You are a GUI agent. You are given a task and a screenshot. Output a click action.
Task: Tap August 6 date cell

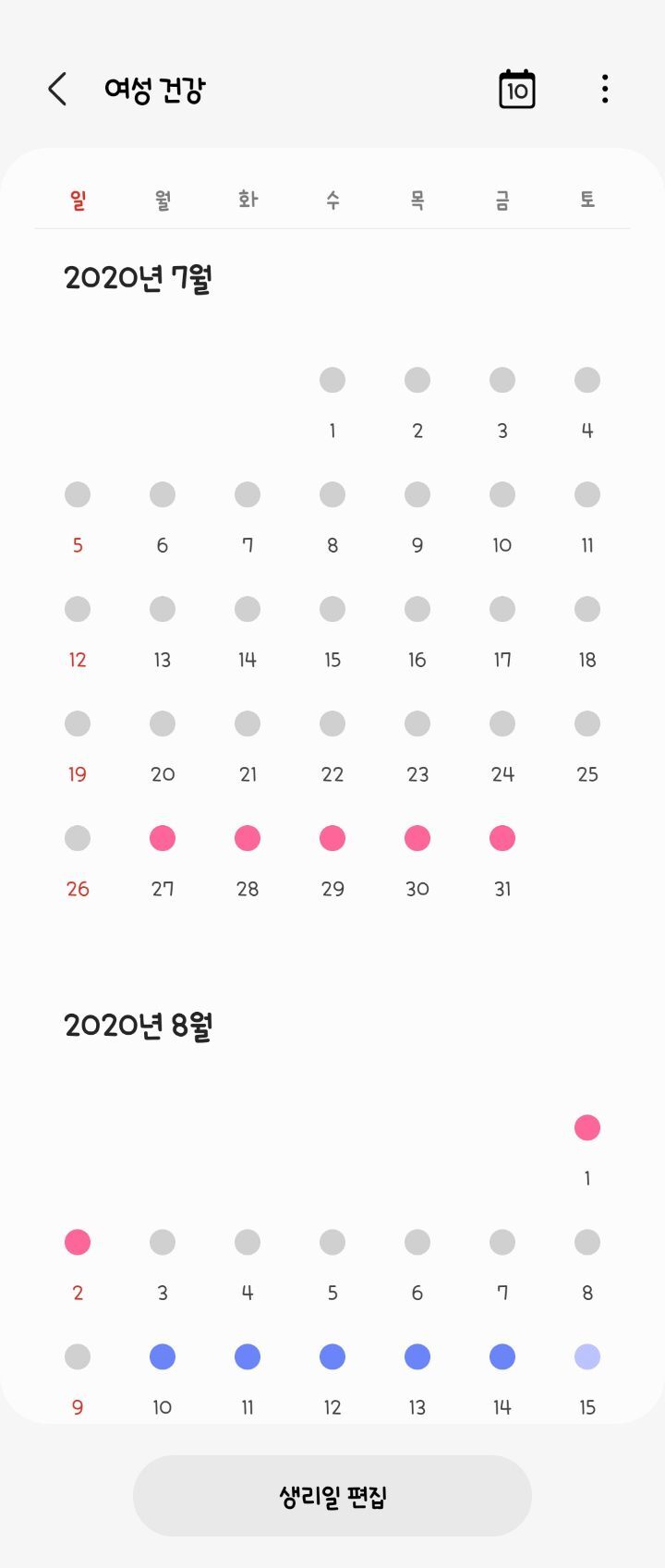[x=417, y=1266]
